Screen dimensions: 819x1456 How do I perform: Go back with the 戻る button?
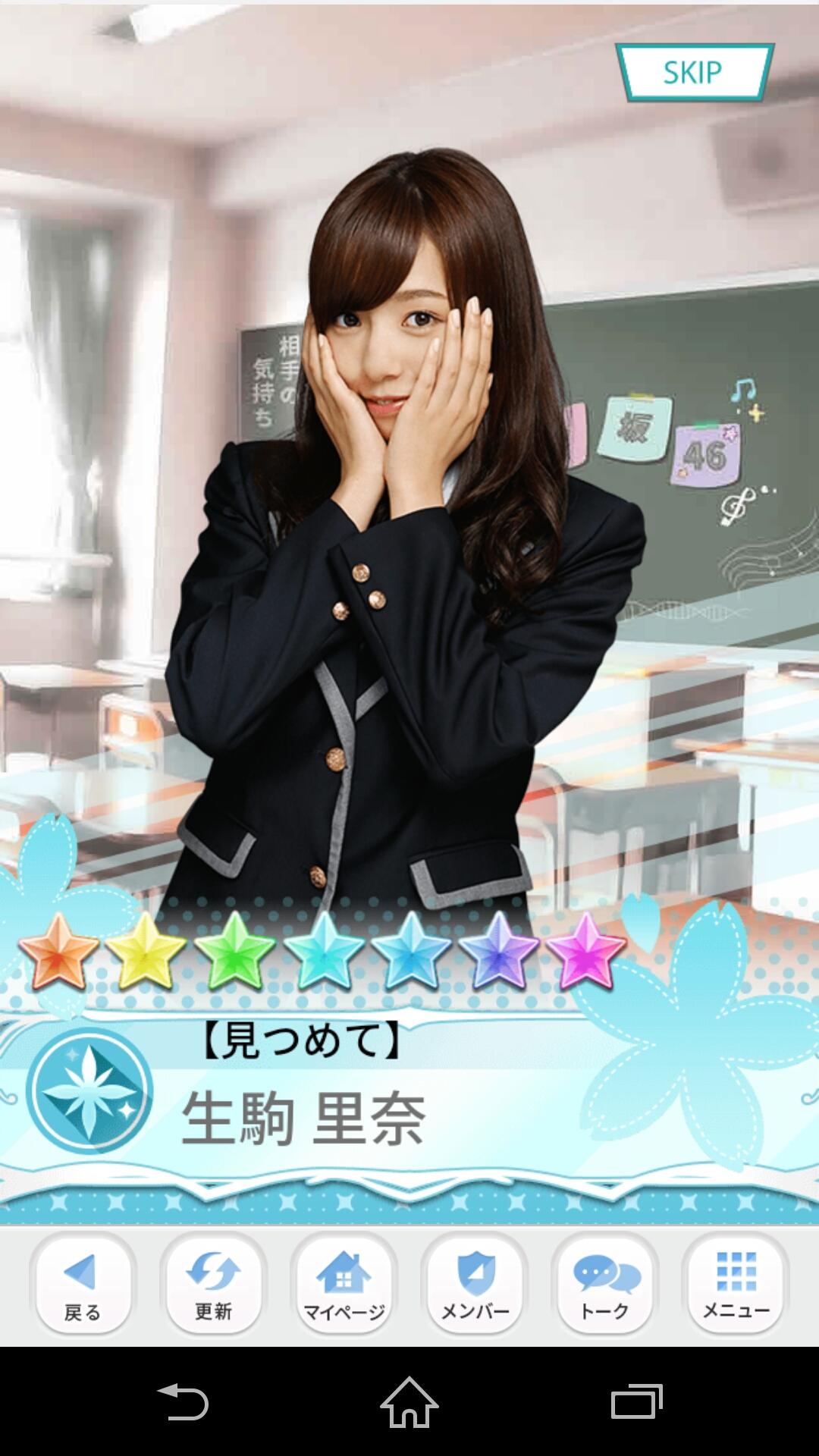pos(83,1285)
